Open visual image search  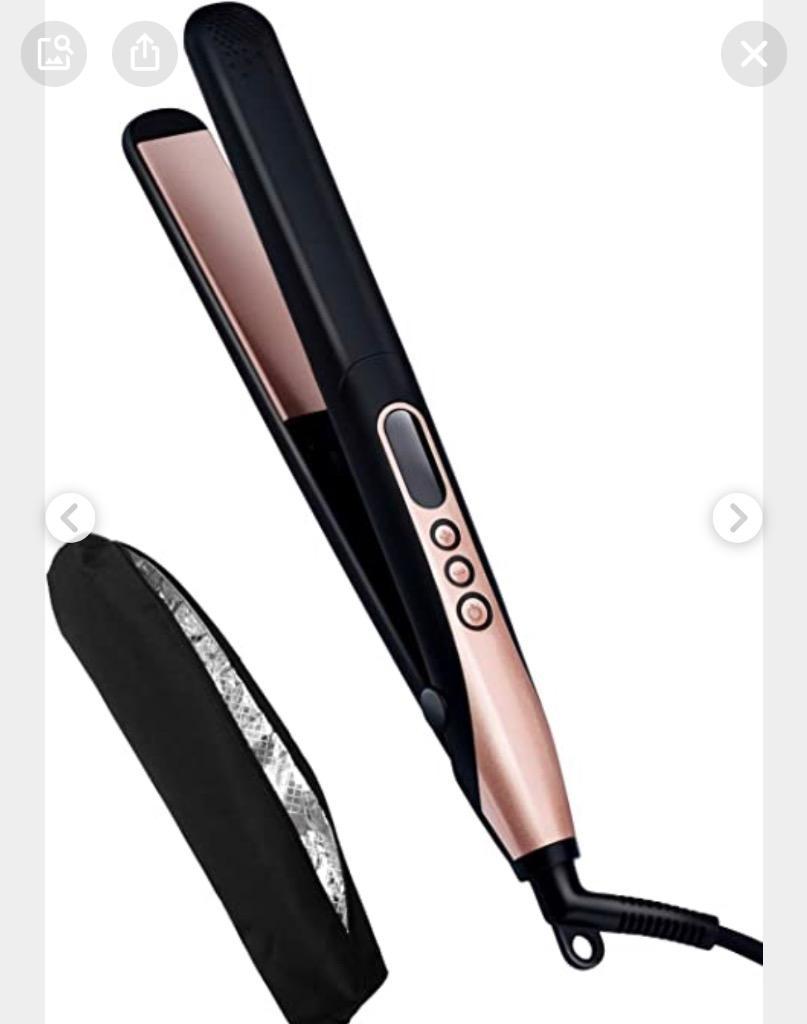coord(54,54)
